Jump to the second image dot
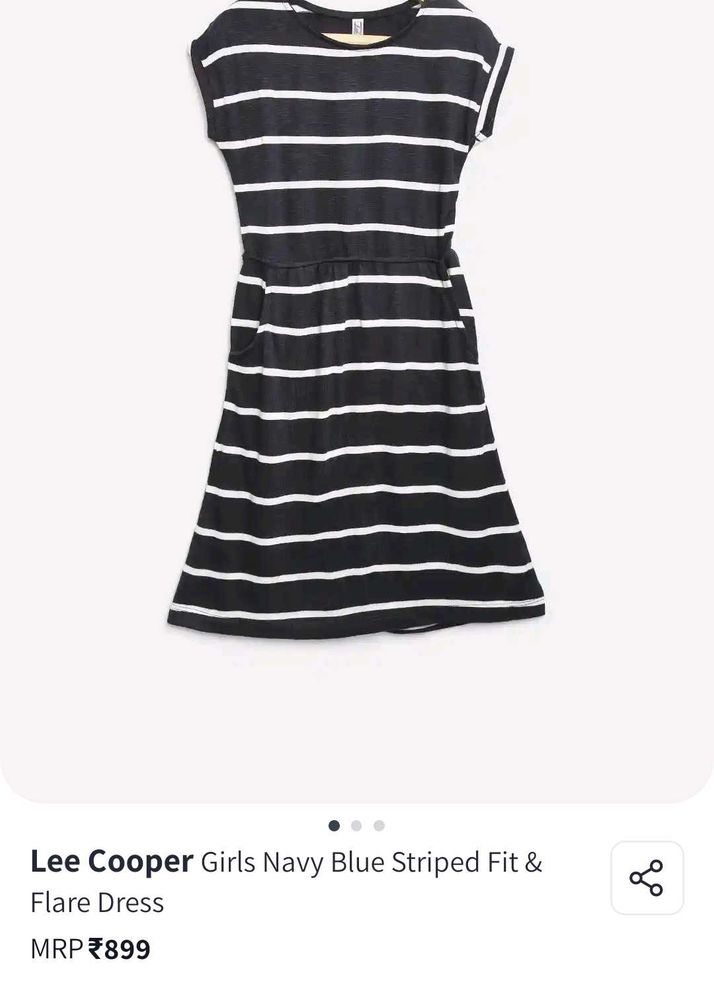 click(x=356, y=826)
